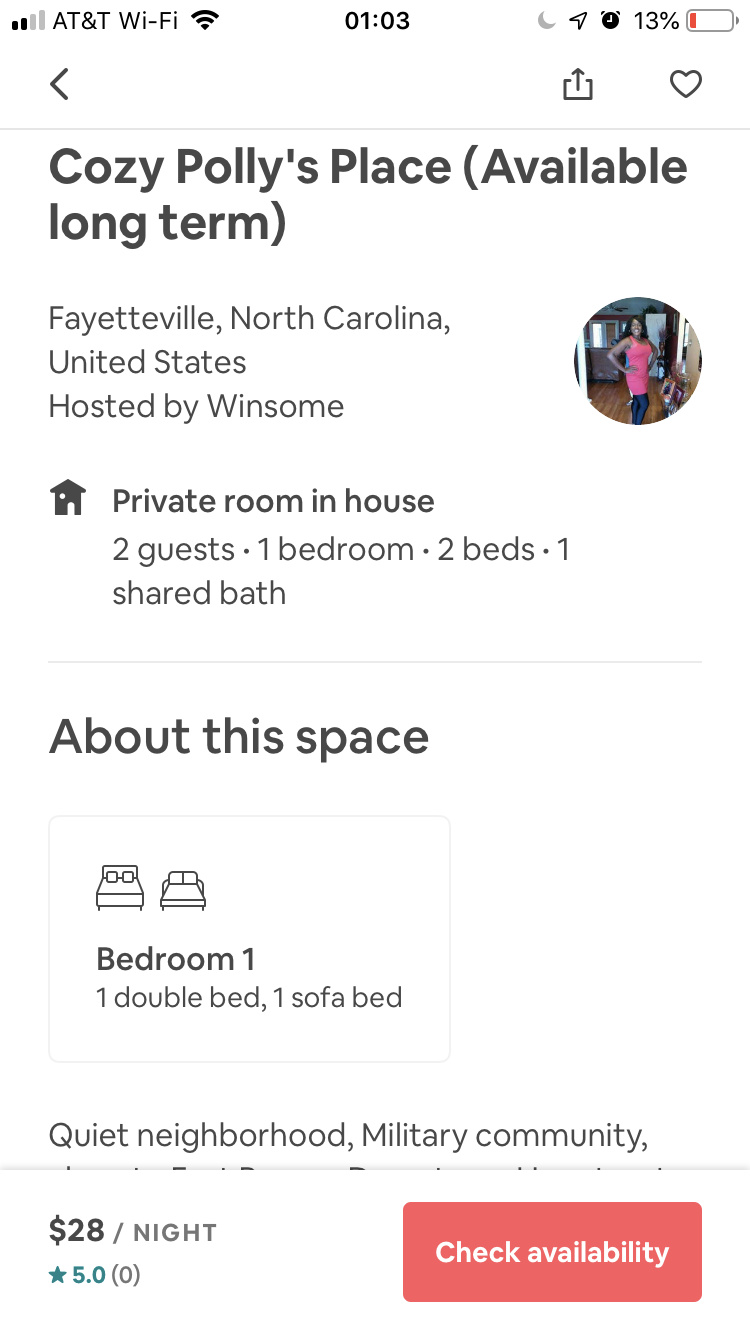
Task: Open host Winsome's profile photo
Action: tap(638, 361)
